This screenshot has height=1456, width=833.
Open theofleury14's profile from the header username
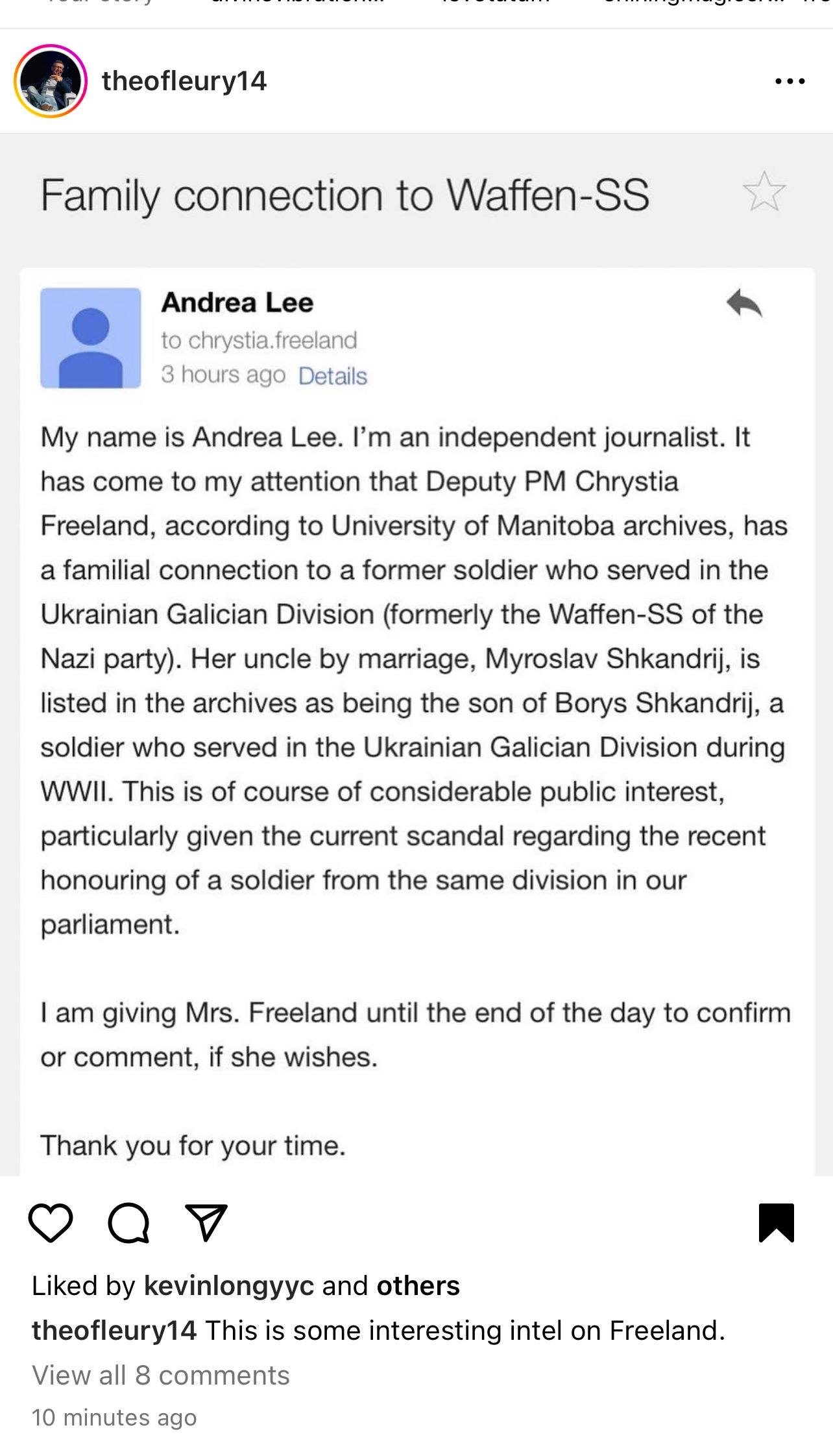point(184,81)
